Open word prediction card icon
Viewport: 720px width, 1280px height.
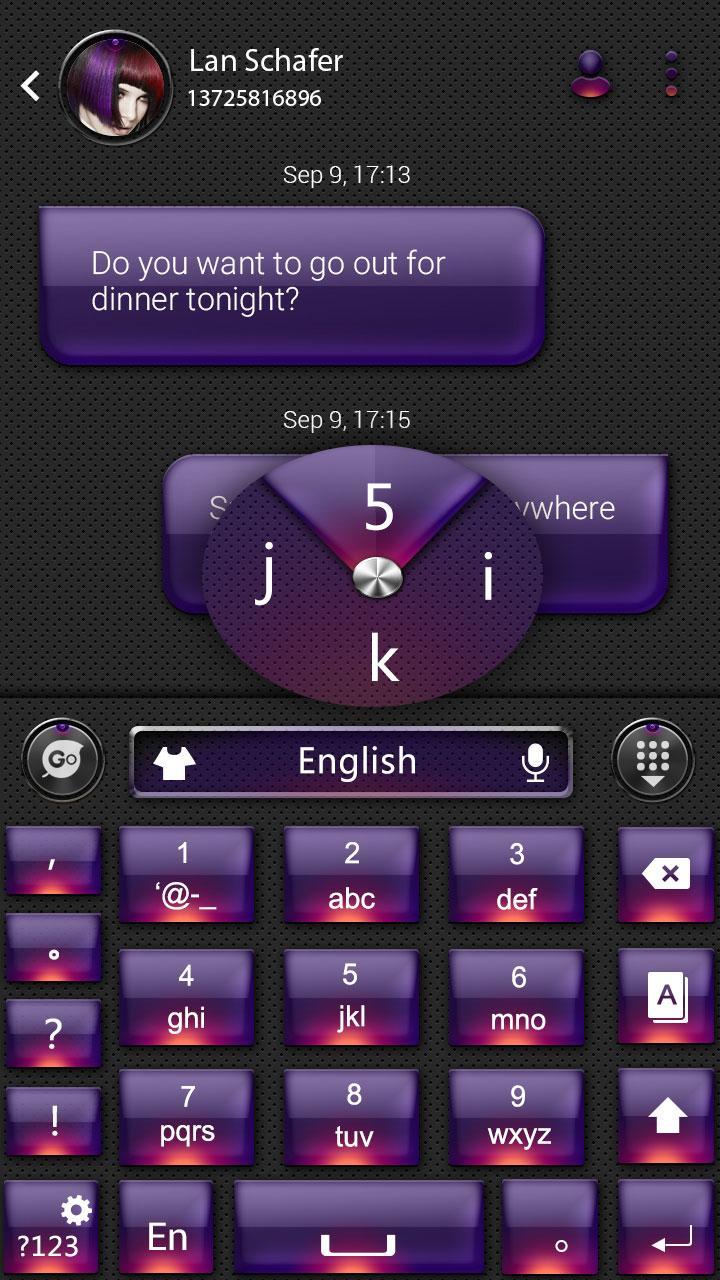[x=666, y=995]
